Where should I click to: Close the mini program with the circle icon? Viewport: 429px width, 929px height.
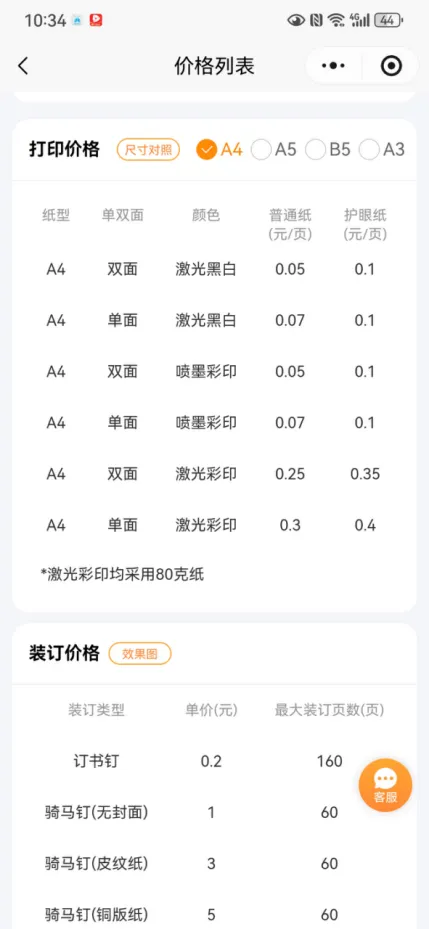coord(391,66)
